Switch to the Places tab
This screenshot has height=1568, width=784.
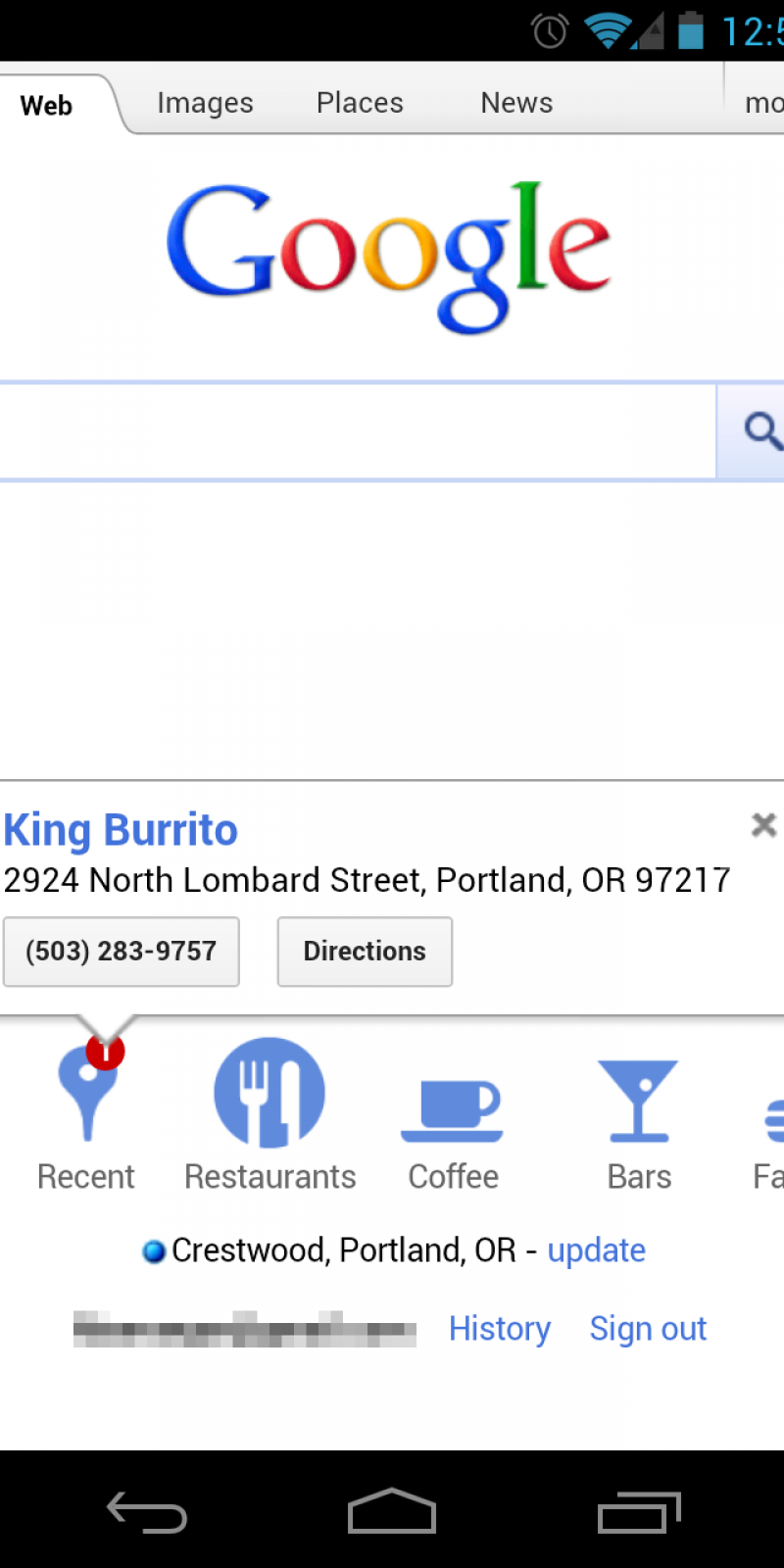(360, 103)
